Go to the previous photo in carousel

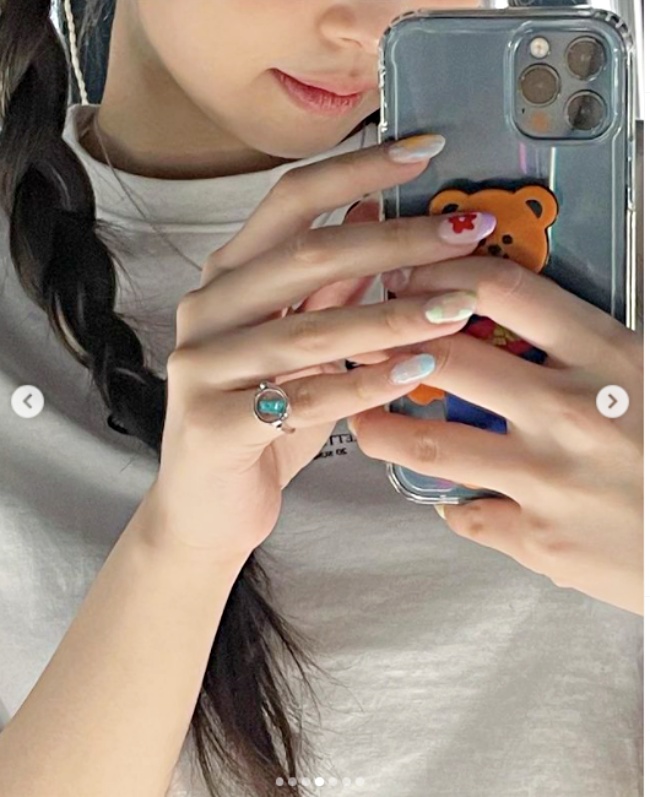pyautogui.click(x=27, y=402)
